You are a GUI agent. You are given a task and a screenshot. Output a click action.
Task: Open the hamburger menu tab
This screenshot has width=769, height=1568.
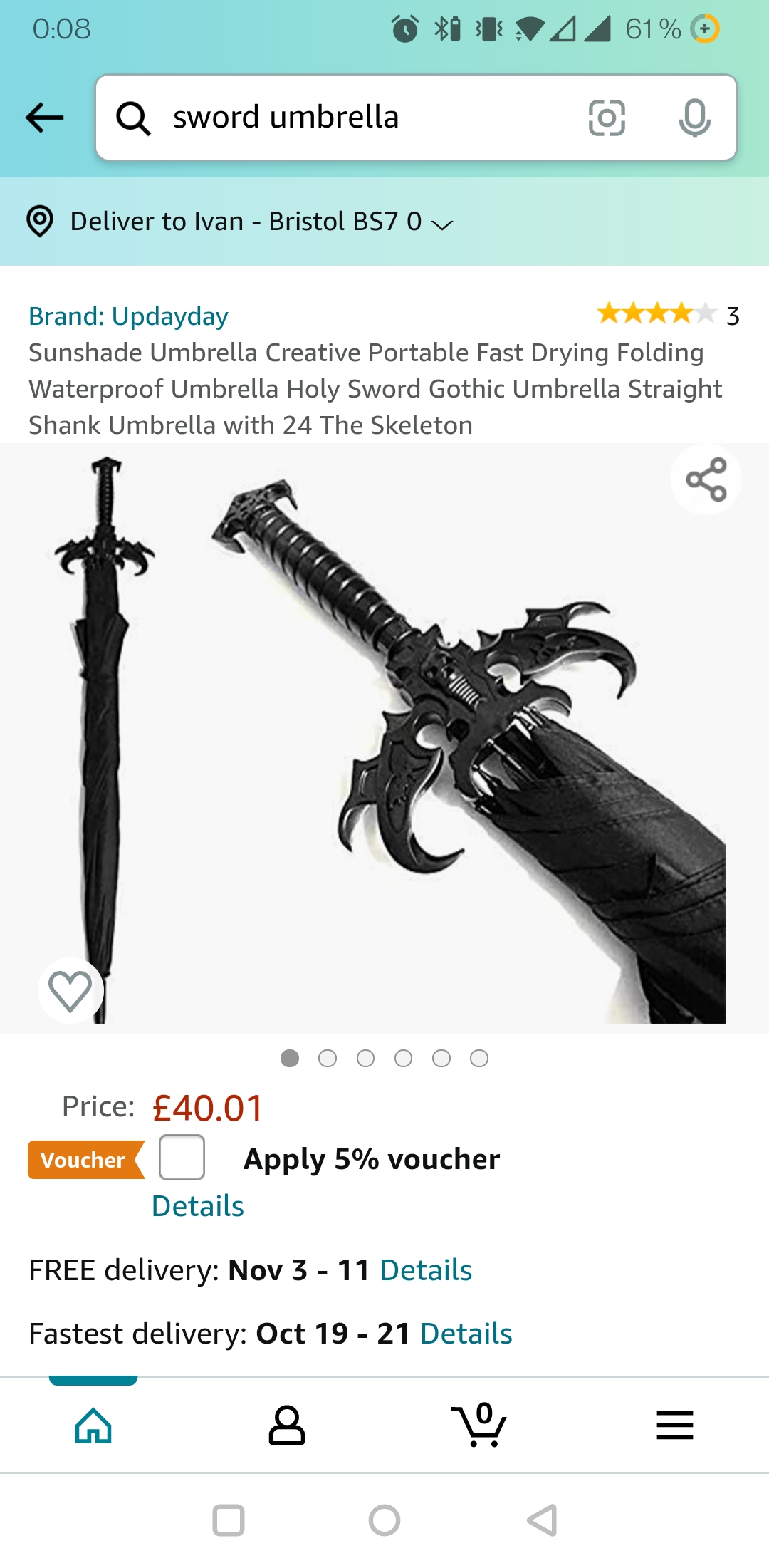click(675, 1426)
